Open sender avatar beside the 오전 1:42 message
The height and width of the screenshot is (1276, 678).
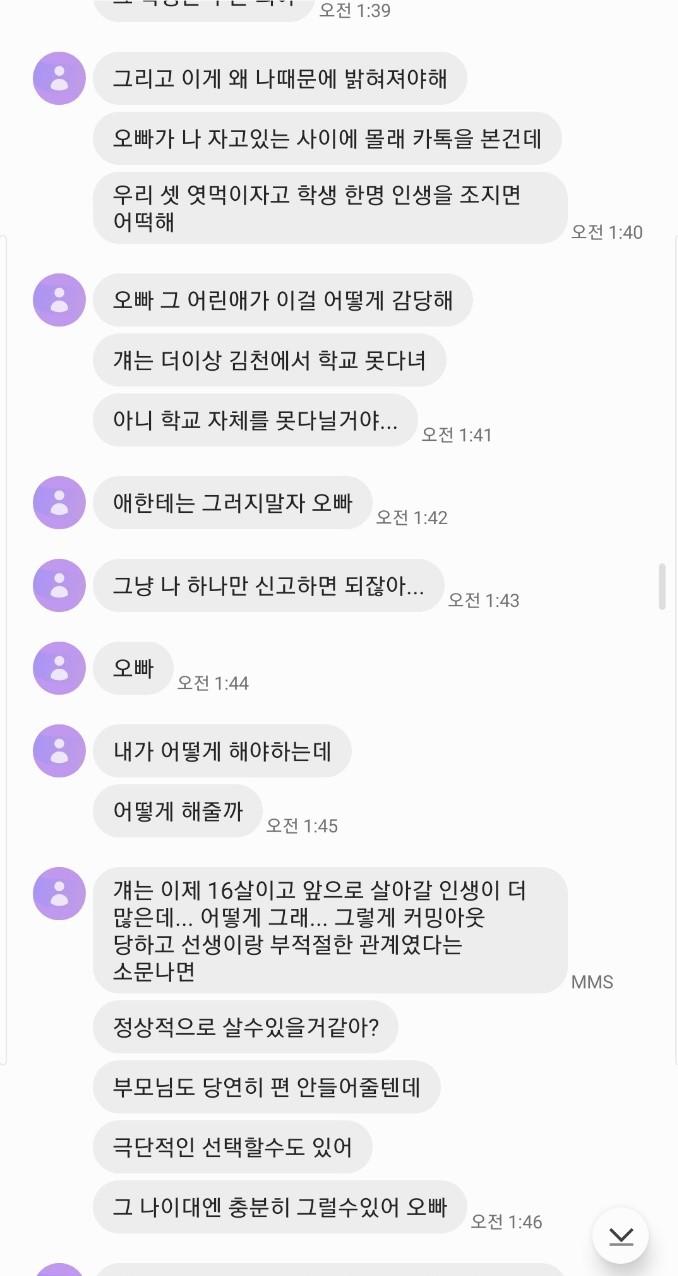coord(59,503)
